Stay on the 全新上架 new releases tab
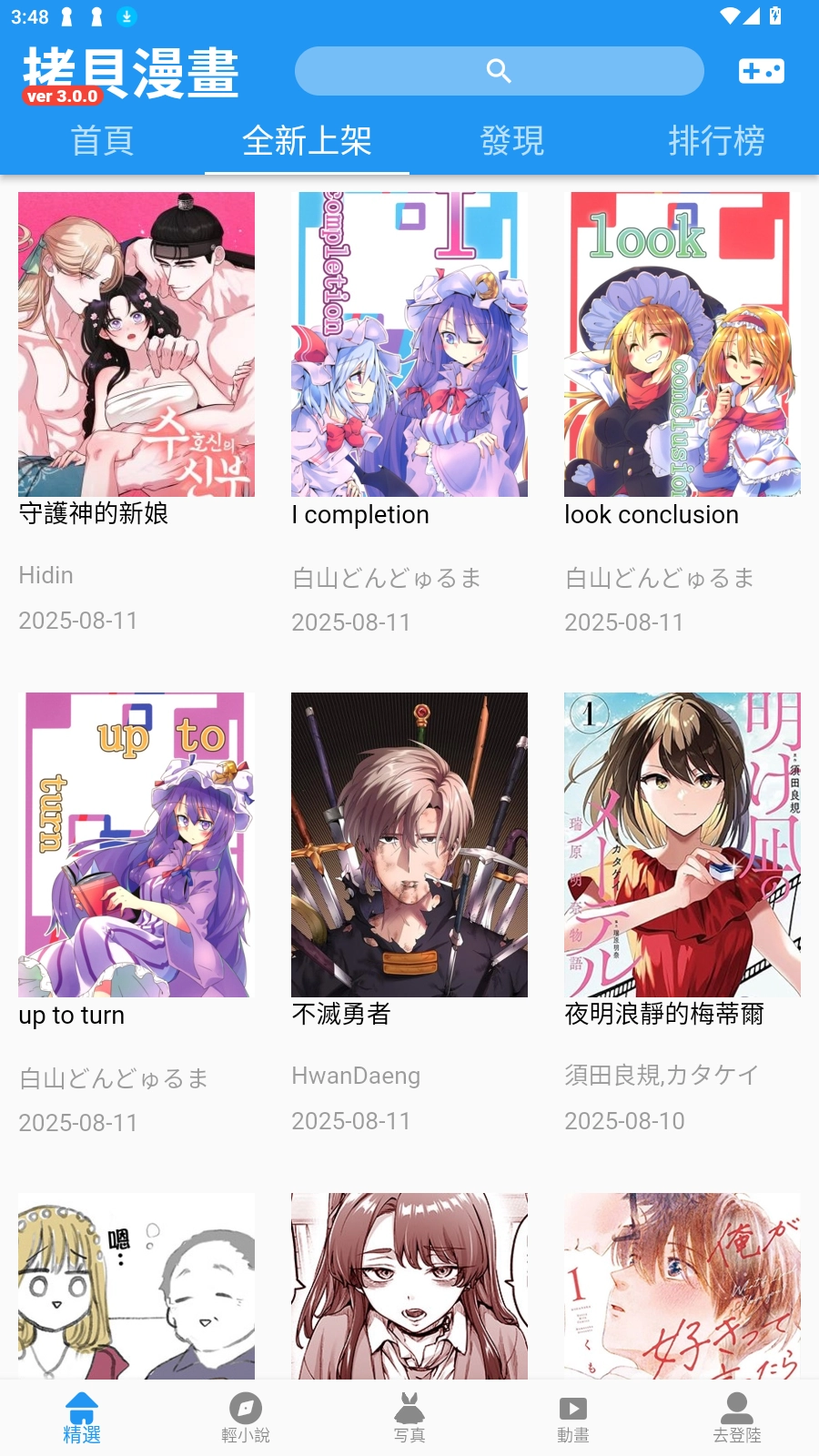 (306, 141)
